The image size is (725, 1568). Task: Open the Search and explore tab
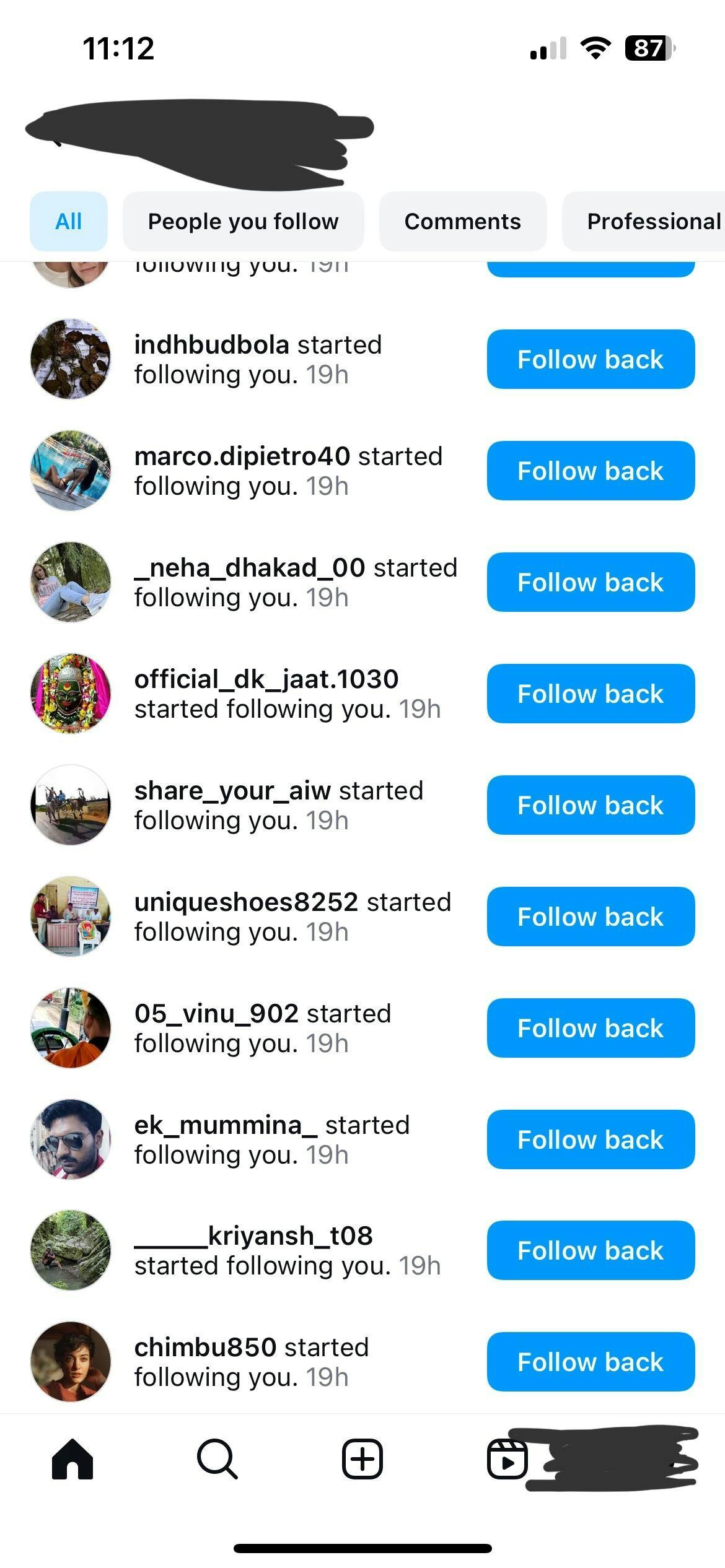(217, 1459)
